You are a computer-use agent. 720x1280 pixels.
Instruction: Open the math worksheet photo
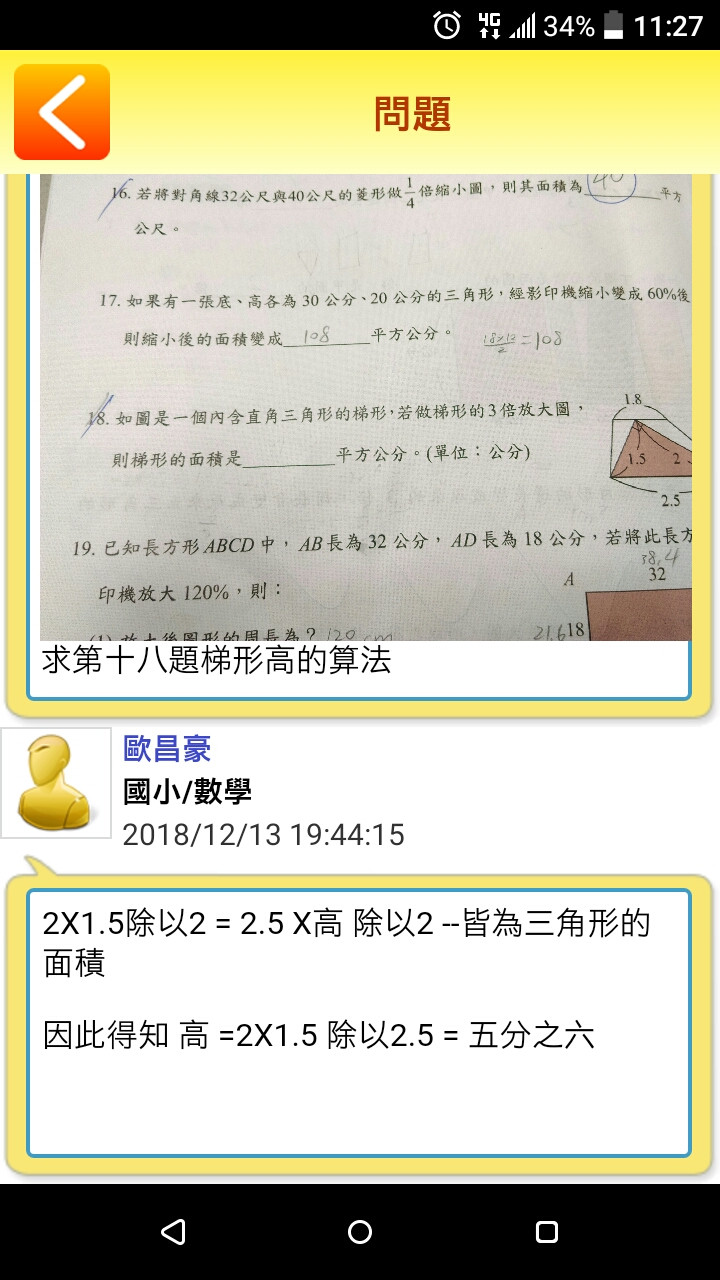(x=365, y=407)
